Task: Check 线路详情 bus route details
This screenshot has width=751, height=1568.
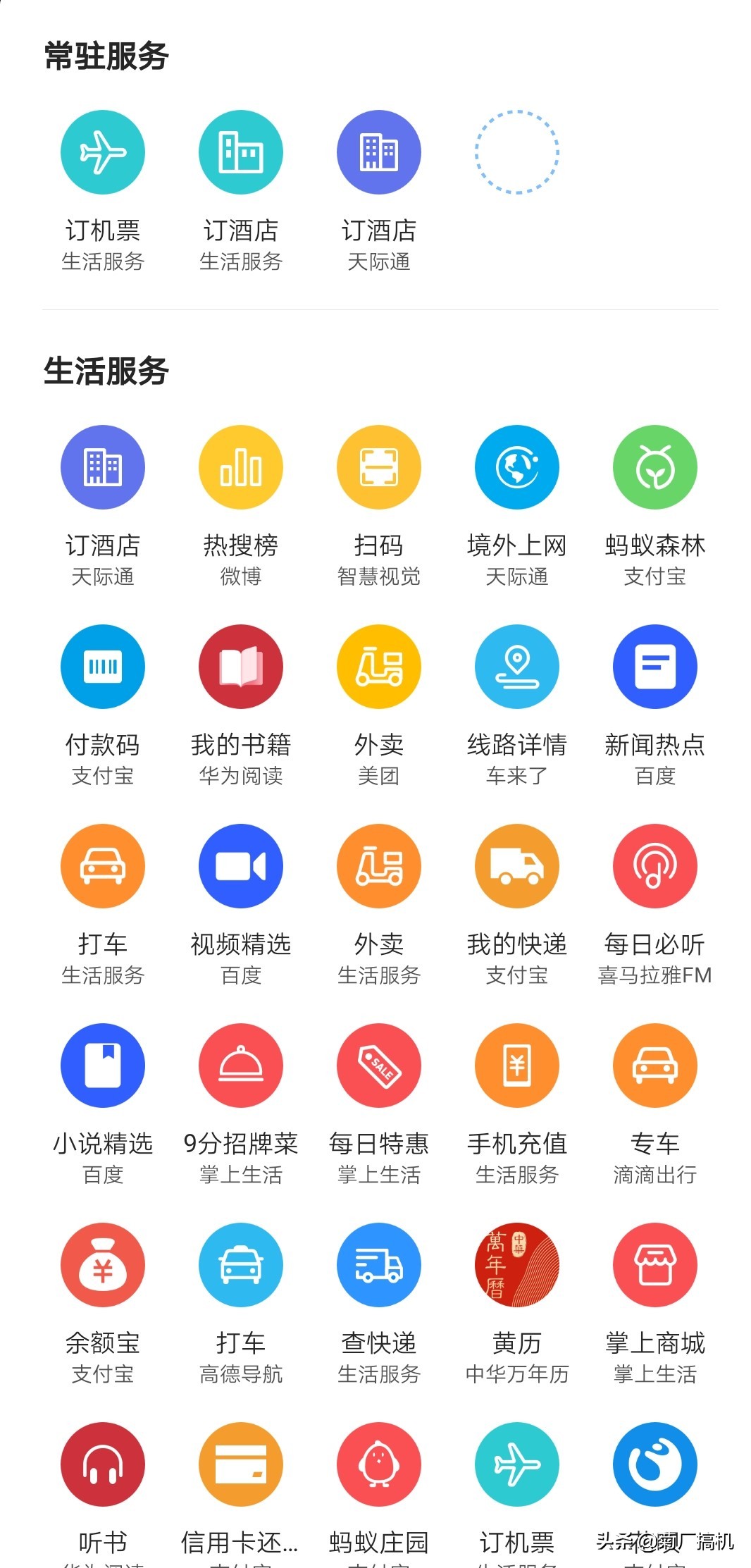Action: [x=516, y=666]
